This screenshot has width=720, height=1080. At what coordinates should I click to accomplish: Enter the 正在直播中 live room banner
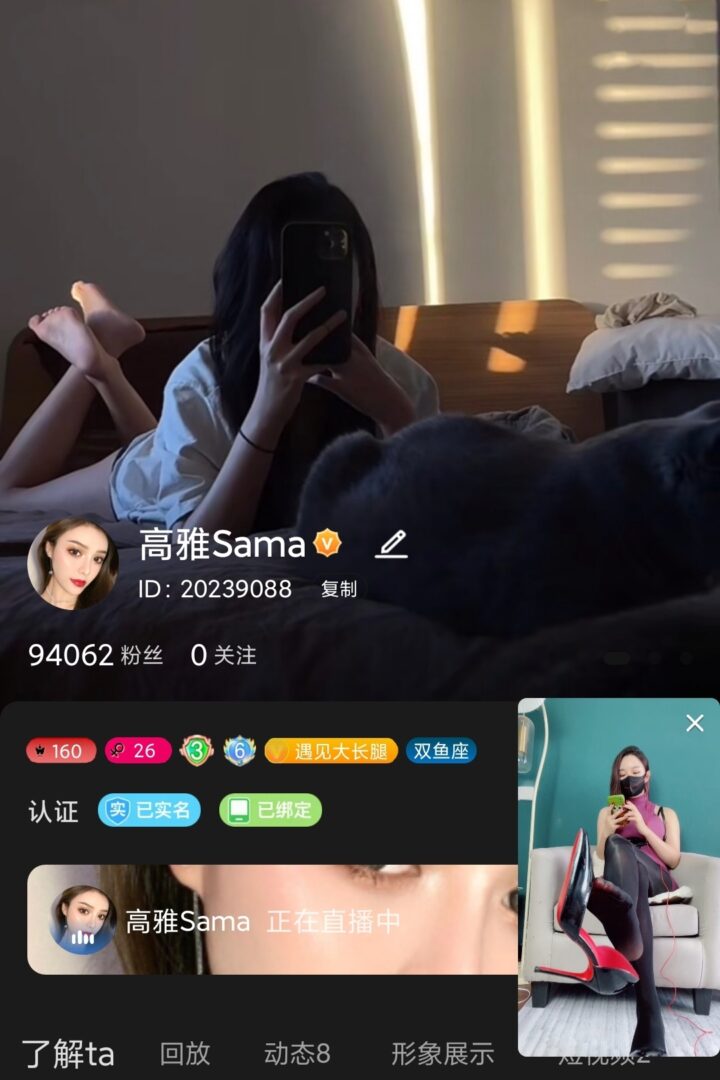coord(272,920)
